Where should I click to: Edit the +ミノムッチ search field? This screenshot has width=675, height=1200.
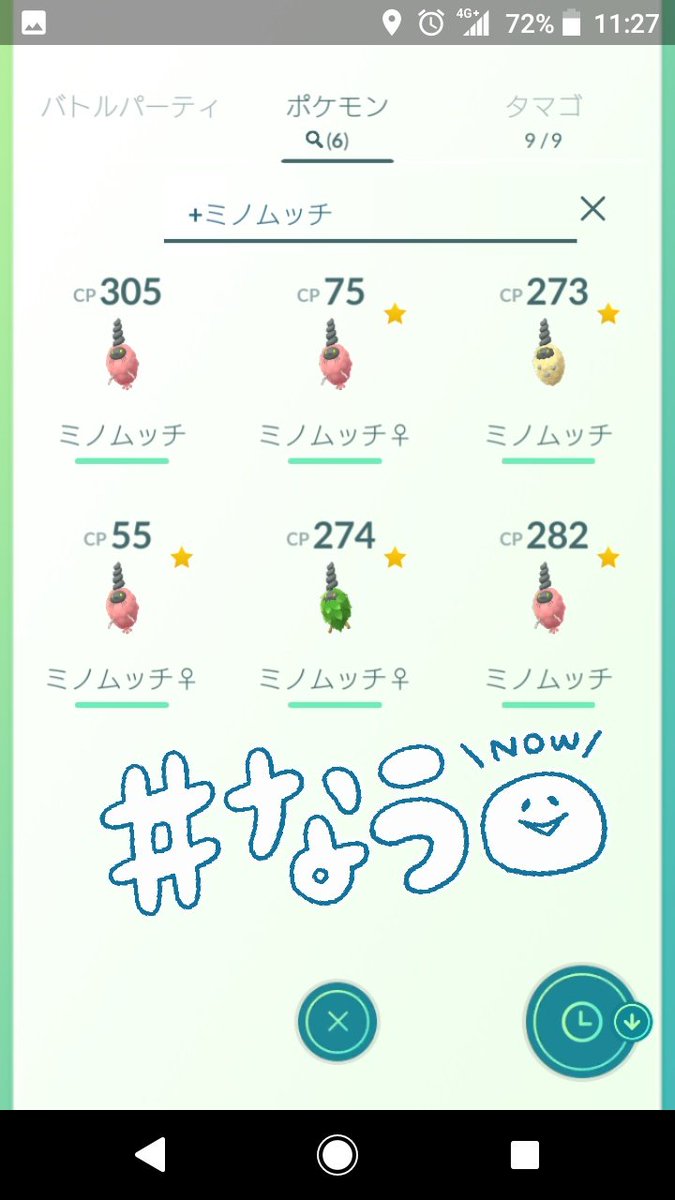click(x=370, y=214)
